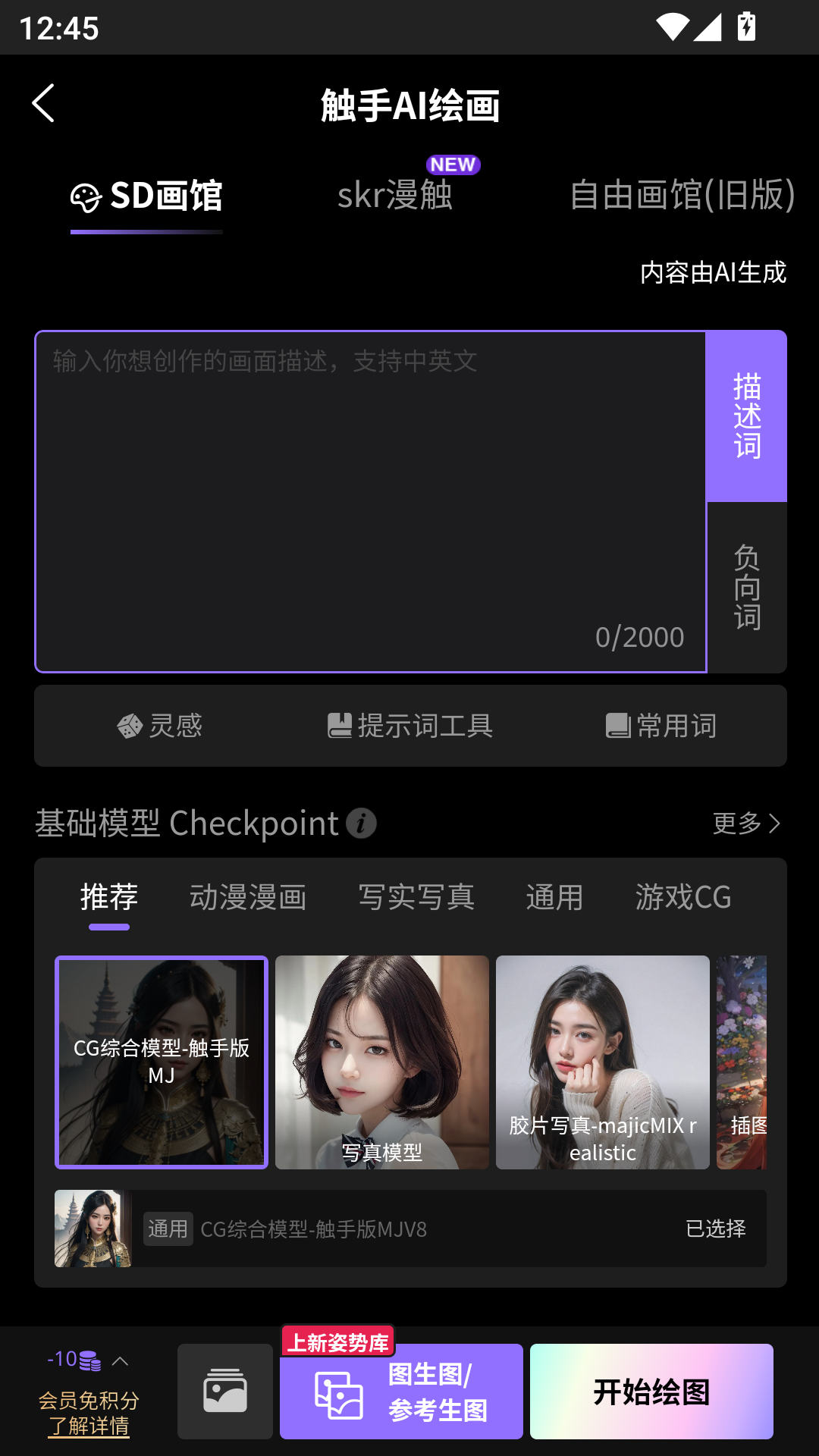This screenshot has height=1456, width=819.
Task: Select the 写真模型 model card
Action: point(381,1062)
